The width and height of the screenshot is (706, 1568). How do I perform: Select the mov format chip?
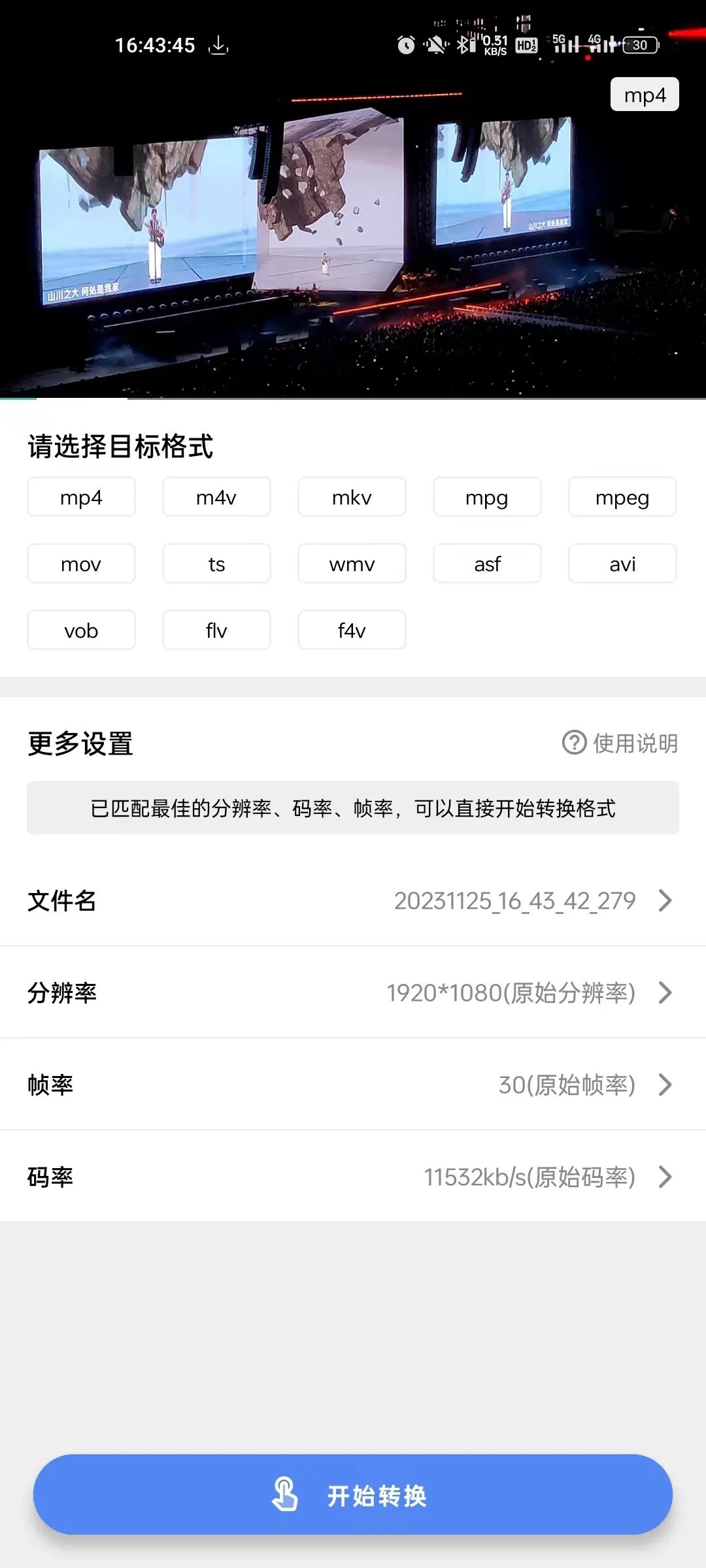(x=81, y=564)
